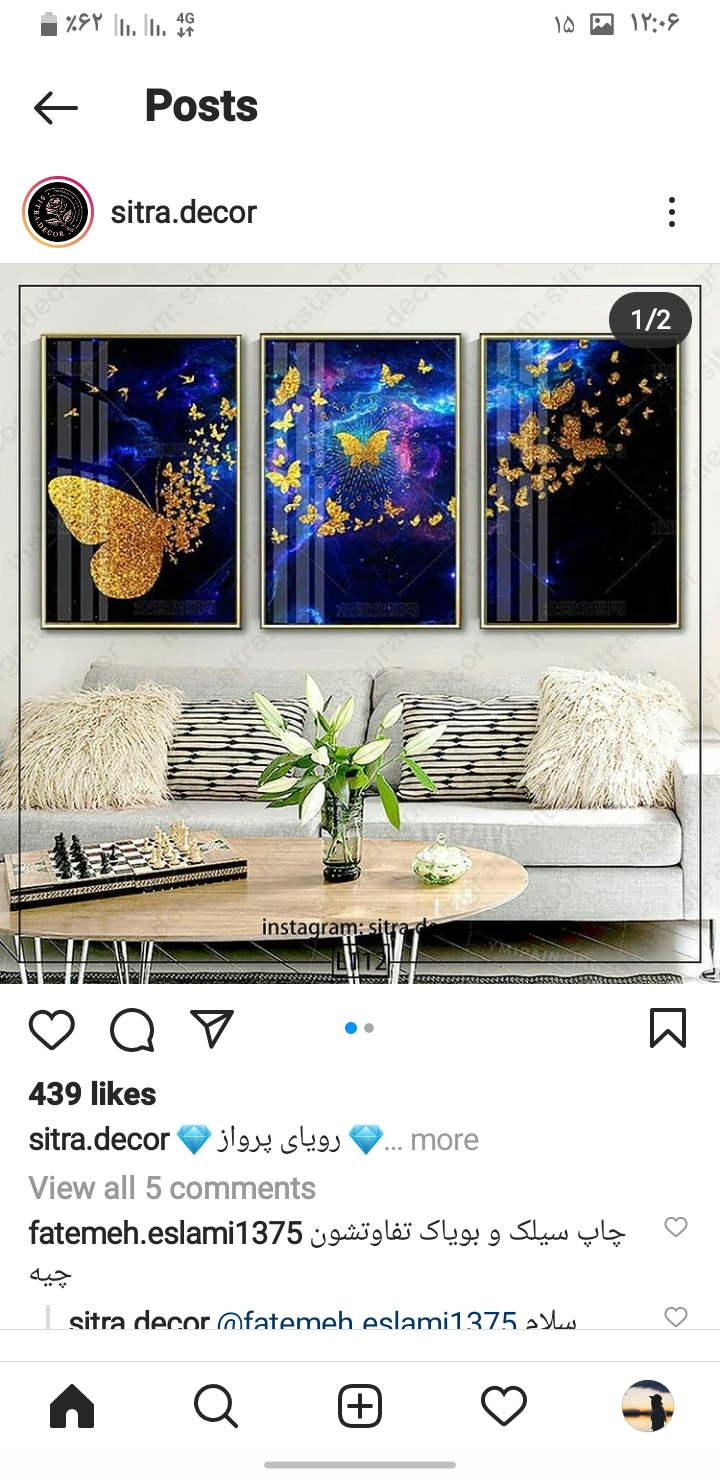This screenshot has width=720, height=1480.
Task: Open fatemeh.eslami1375's profile from comment
Action: [x=165, y=1234]
